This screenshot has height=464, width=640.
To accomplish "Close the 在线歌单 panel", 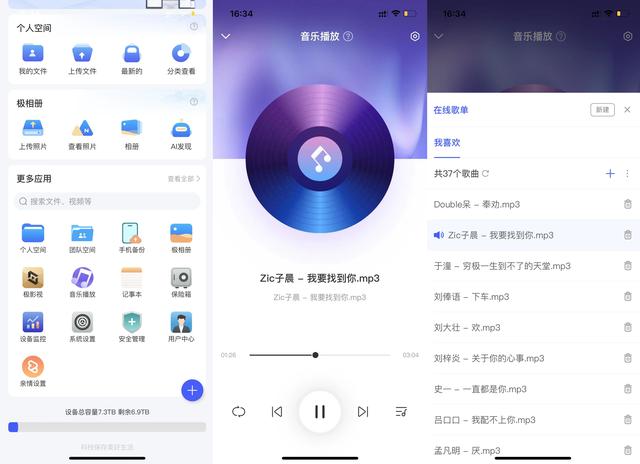I will 627,110.
